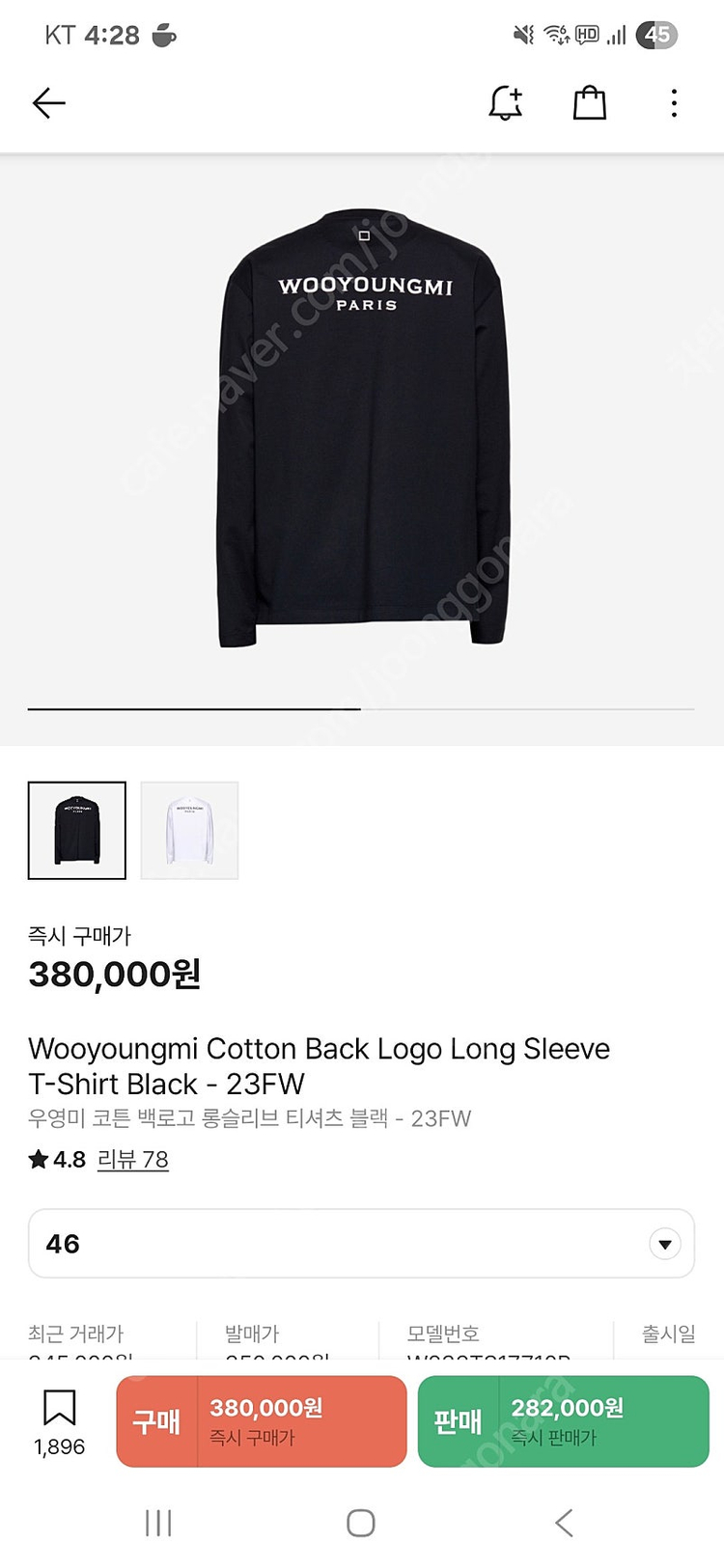Go back using the arrow icon
This screenshot has width=724, height=1568.
[48, 103]
